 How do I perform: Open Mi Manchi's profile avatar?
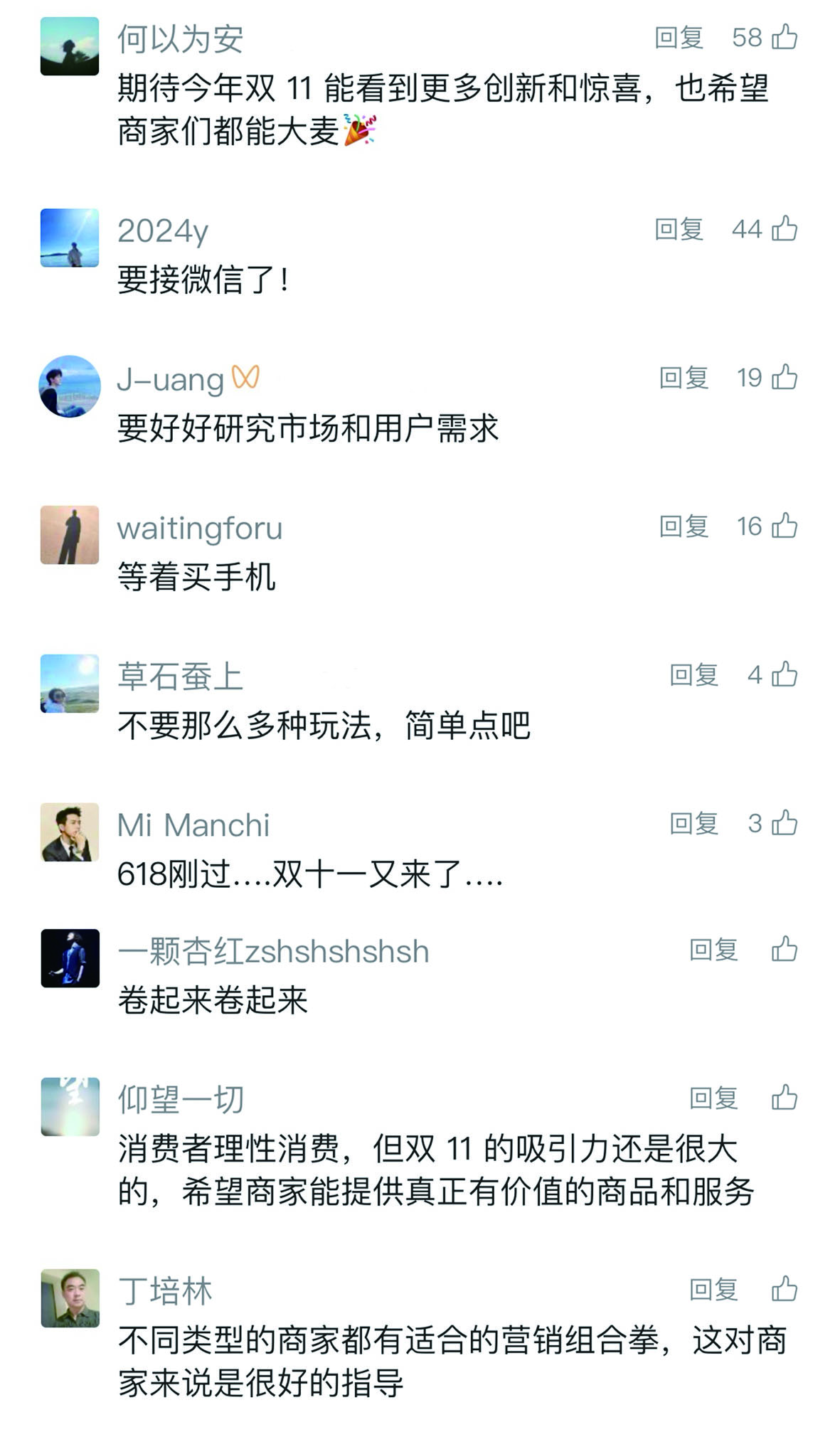70,832
